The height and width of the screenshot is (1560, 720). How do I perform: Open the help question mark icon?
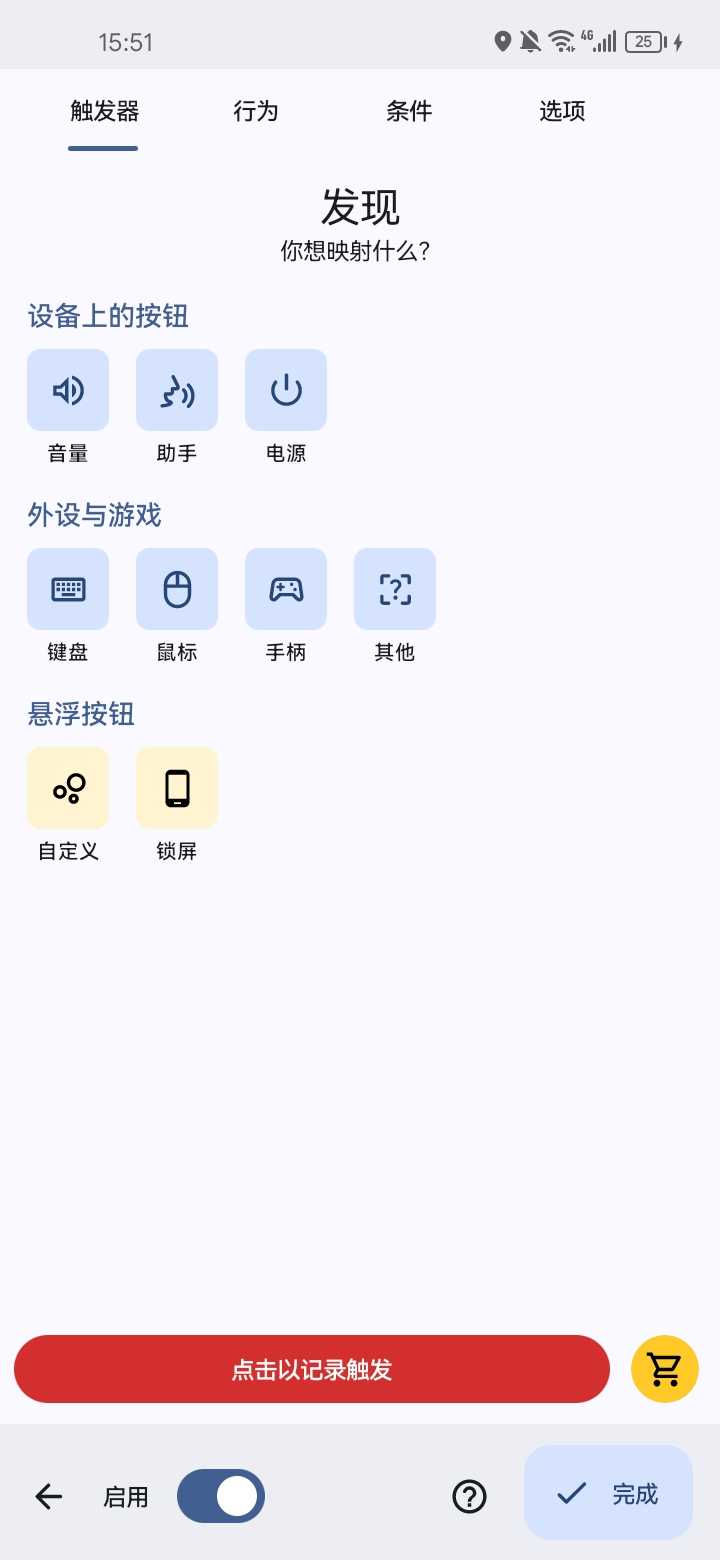[469, 1496]
